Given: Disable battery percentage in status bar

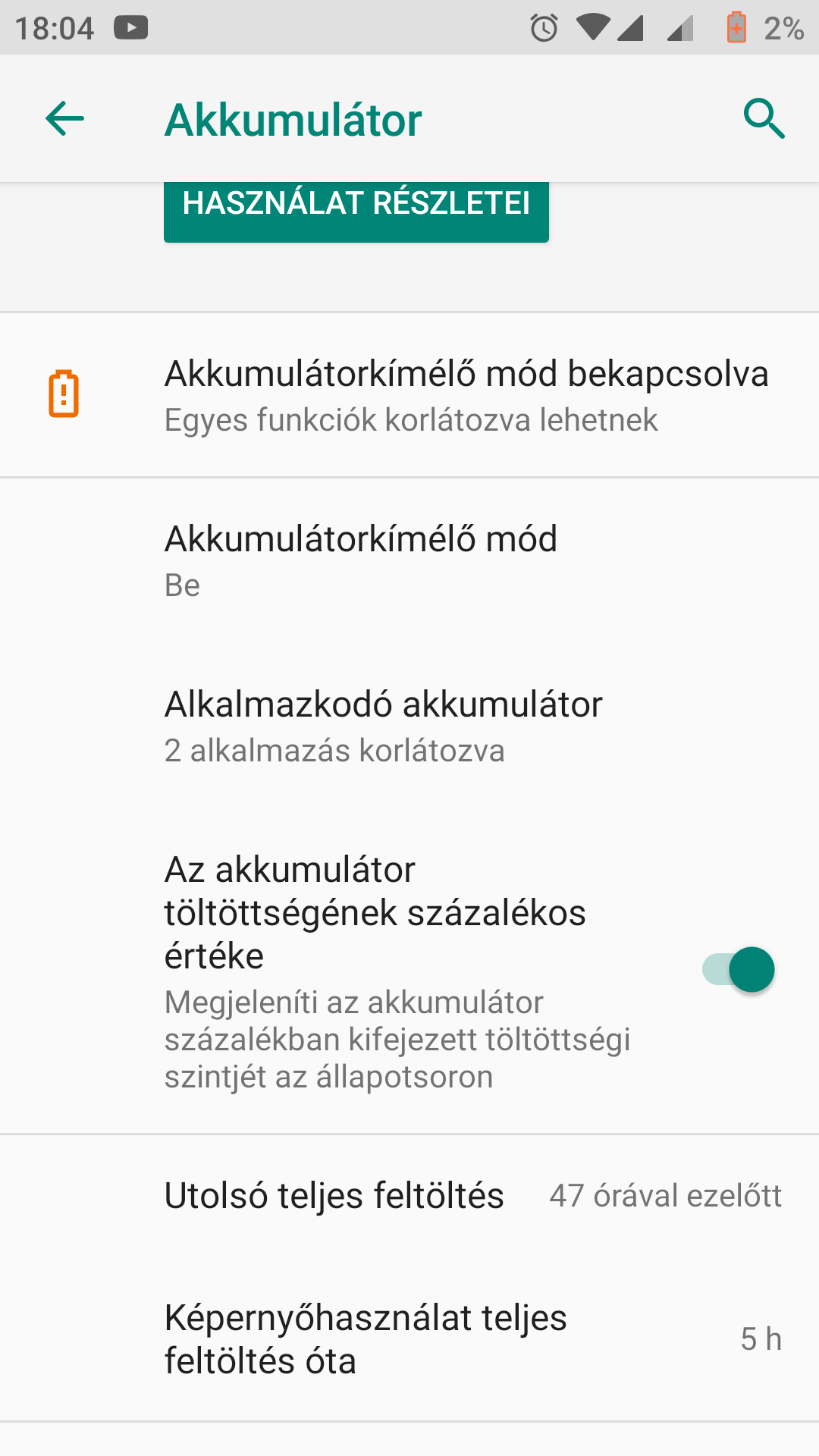Looking at the screenshot, I should pos(738,970).
